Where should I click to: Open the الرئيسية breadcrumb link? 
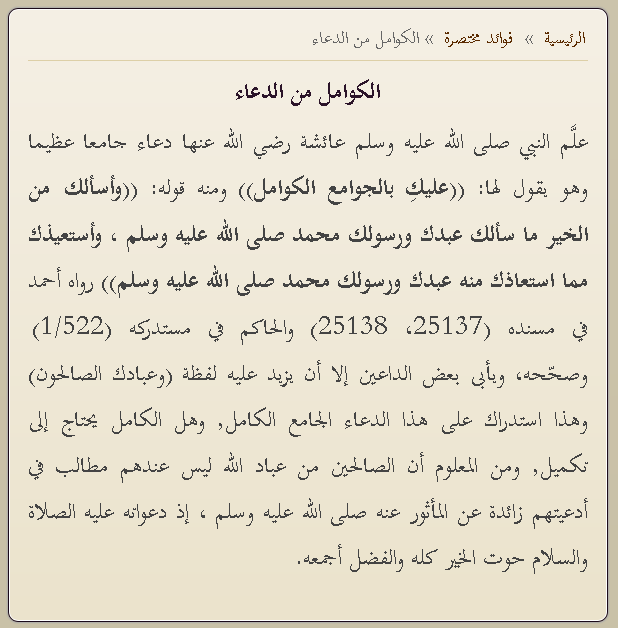pos(564,39)
